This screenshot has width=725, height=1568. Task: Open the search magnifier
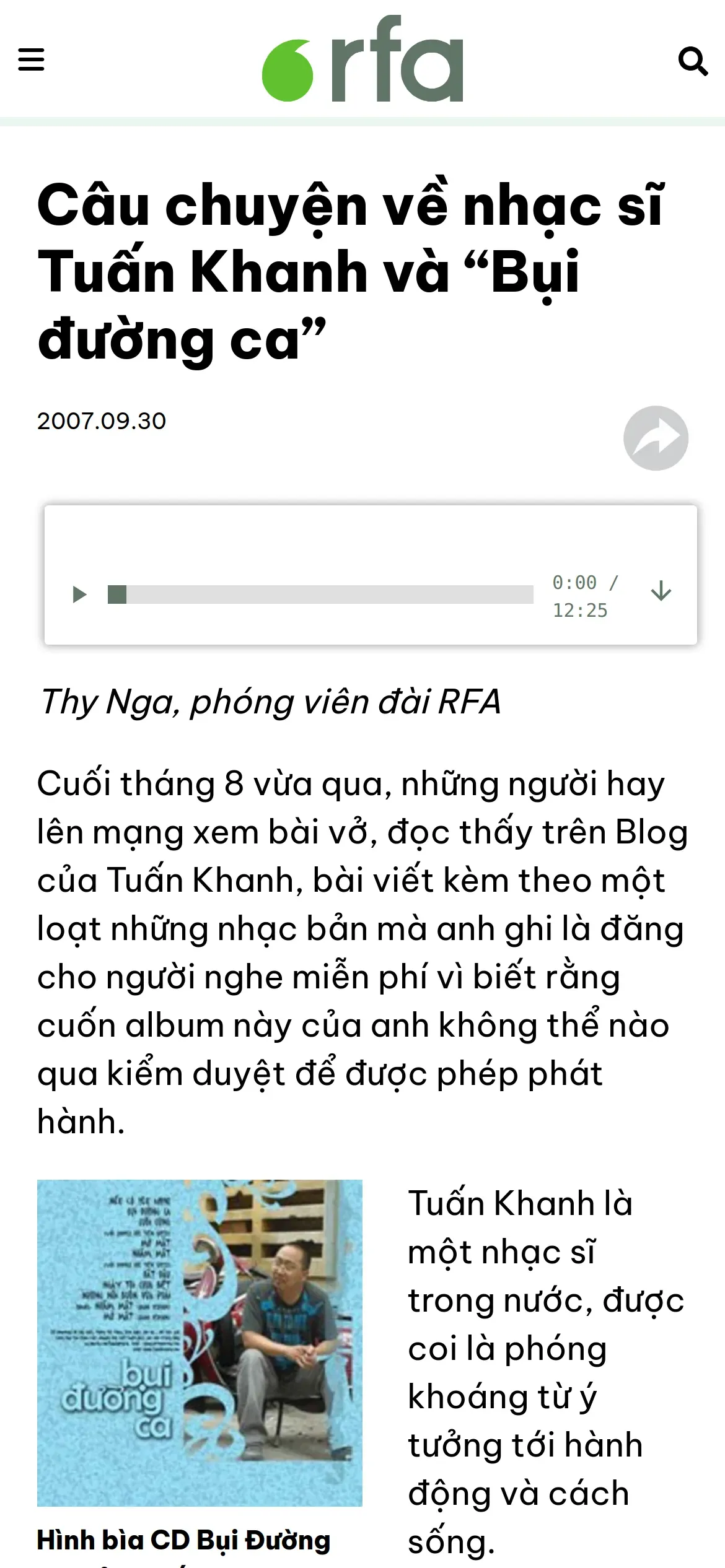[x=693, y=61]
